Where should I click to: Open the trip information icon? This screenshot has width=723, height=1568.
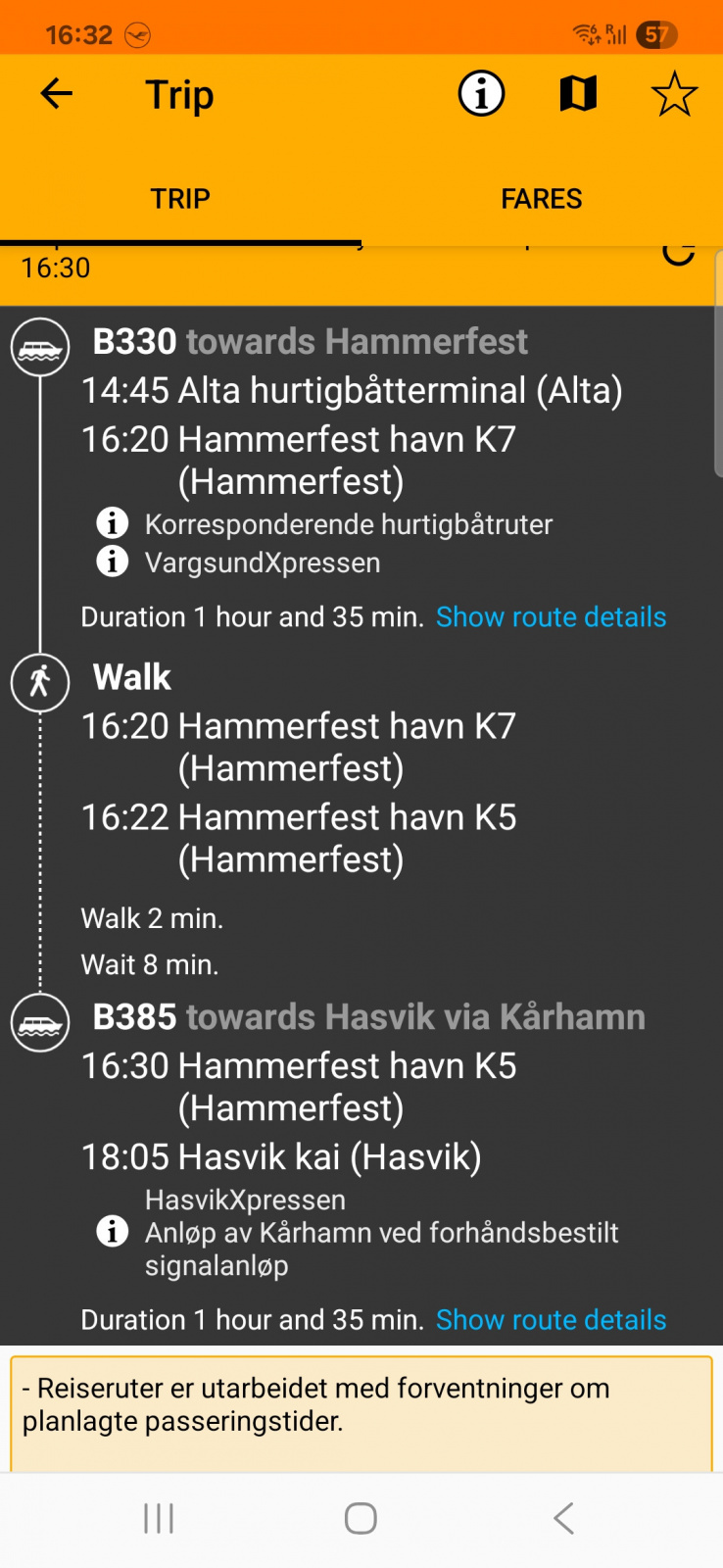tap(481, 94)
